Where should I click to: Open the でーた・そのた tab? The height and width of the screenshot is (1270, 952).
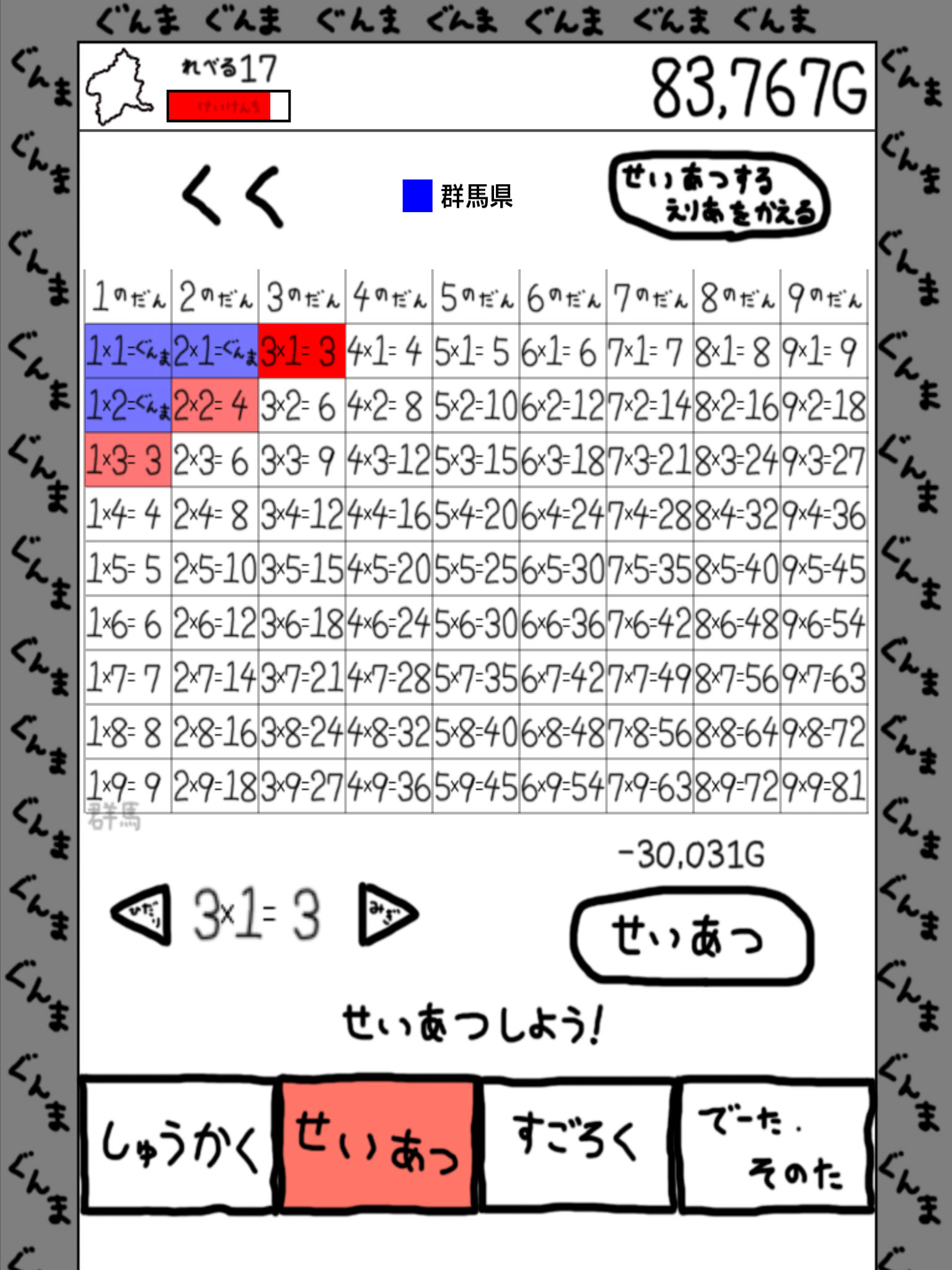pos(775,1146)
